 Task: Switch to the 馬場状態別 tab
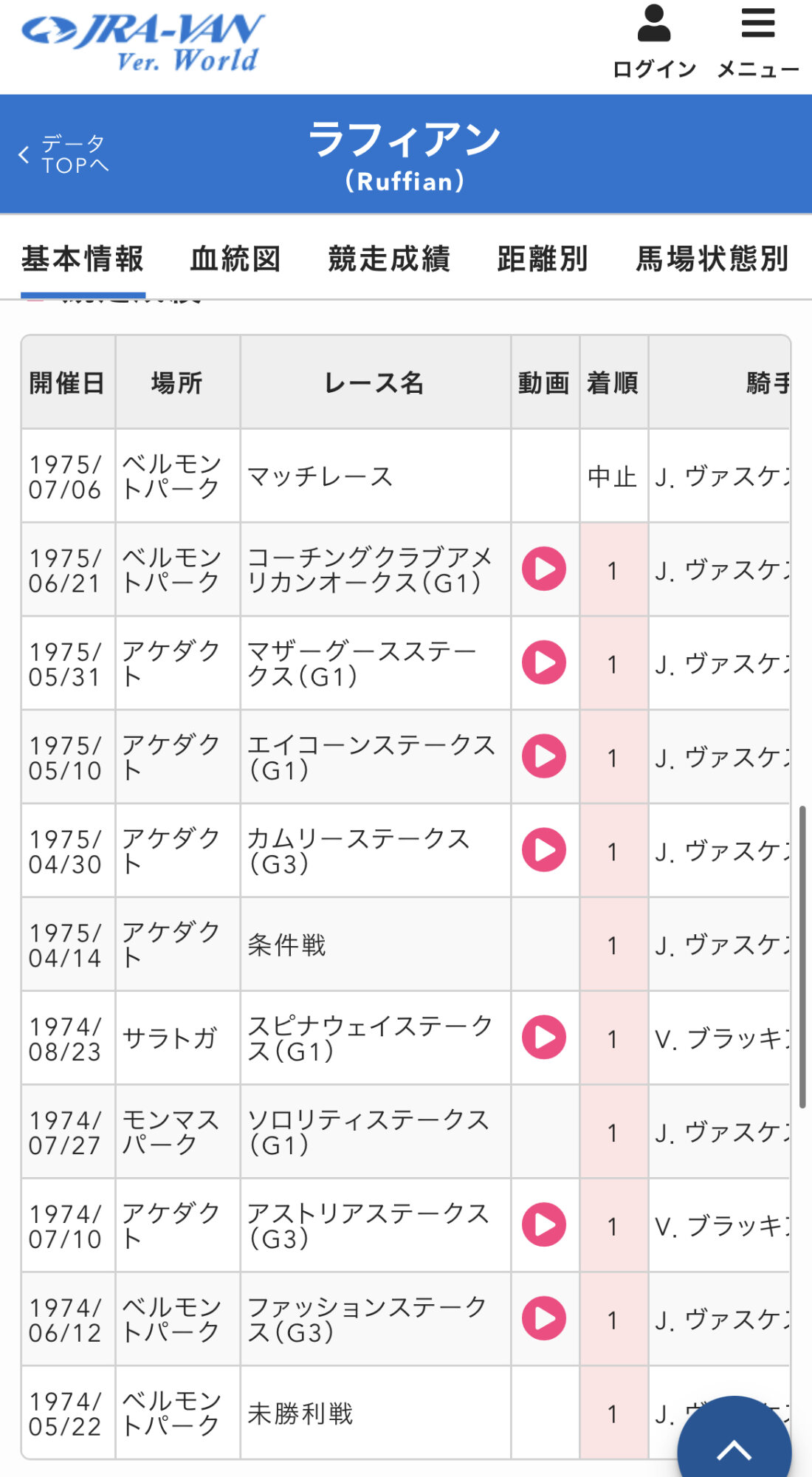tap(712, 259)
